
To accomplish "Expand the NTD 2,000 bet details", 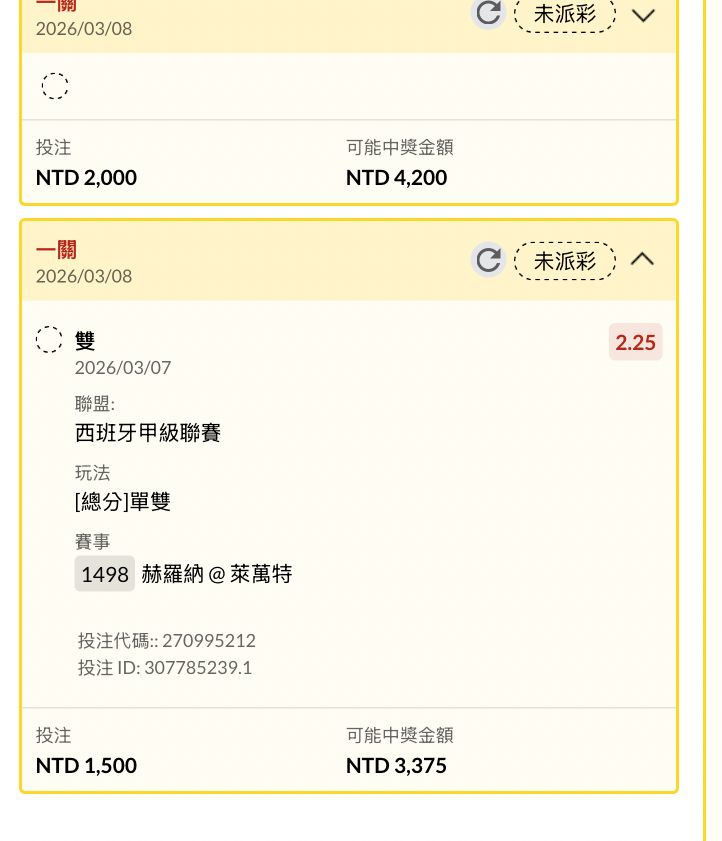I will [643, 15].
